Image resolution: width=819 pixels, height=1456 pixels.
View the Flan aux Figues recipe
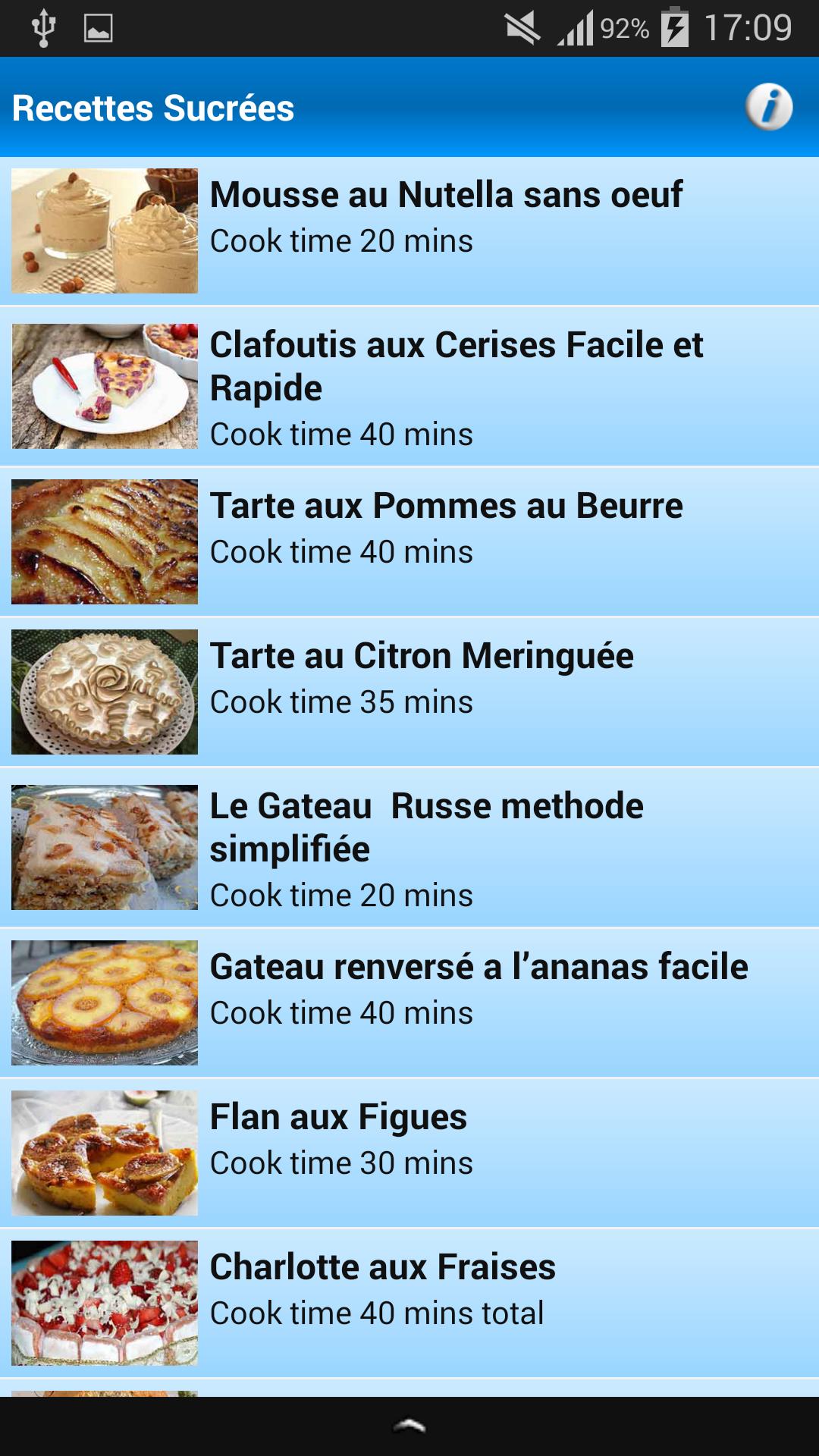(338, 1118)
